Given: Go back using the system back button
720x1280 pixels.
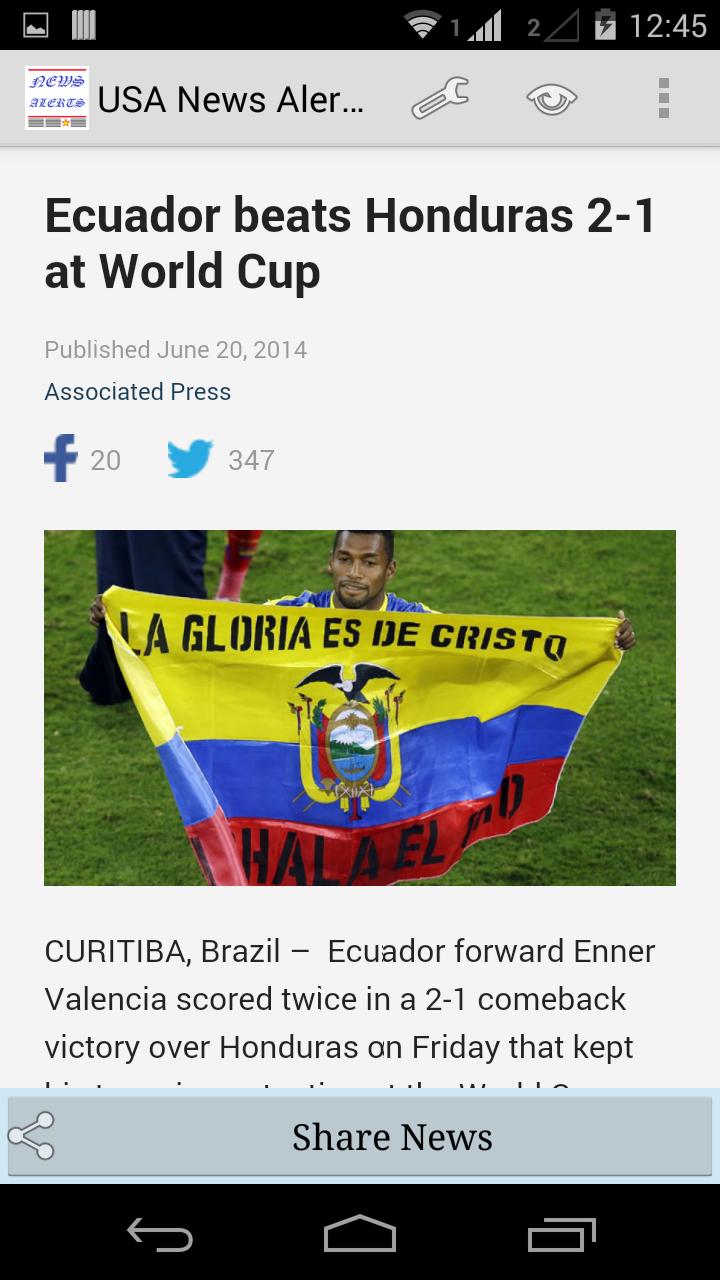Looking at the screenshot, I should tap(160, 1235).
